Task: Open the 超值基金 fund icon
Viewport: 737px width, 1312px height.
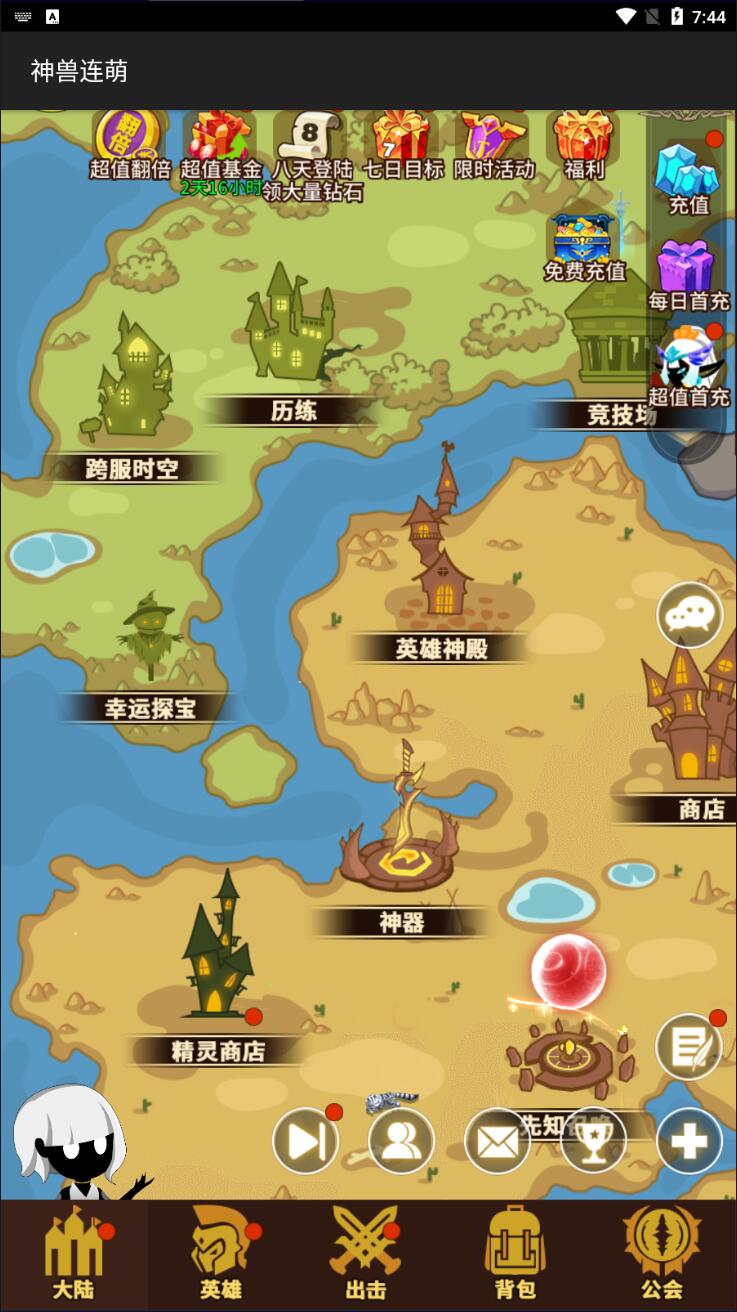Action: pos(221,140)
